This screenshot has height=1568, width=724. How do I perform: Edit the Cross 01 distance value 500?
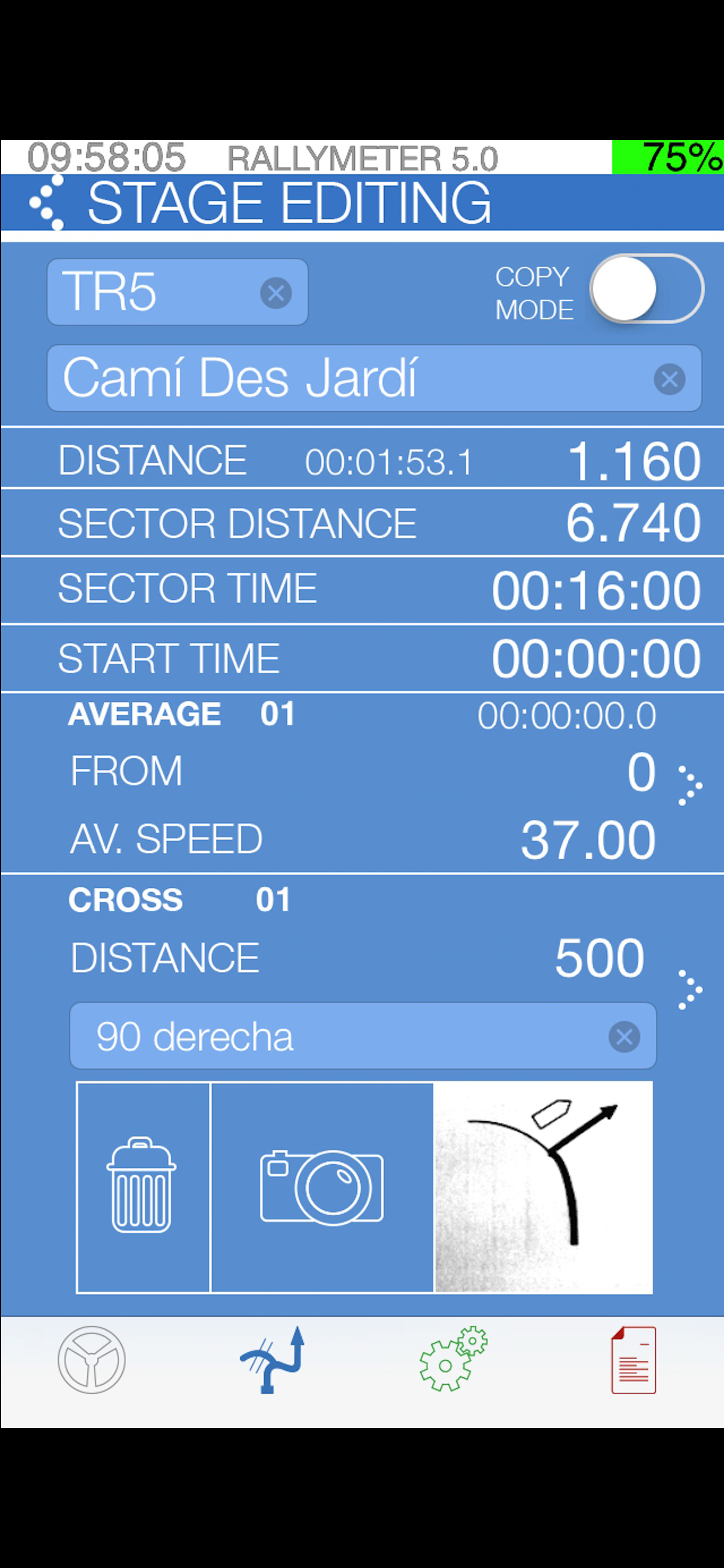599,958
